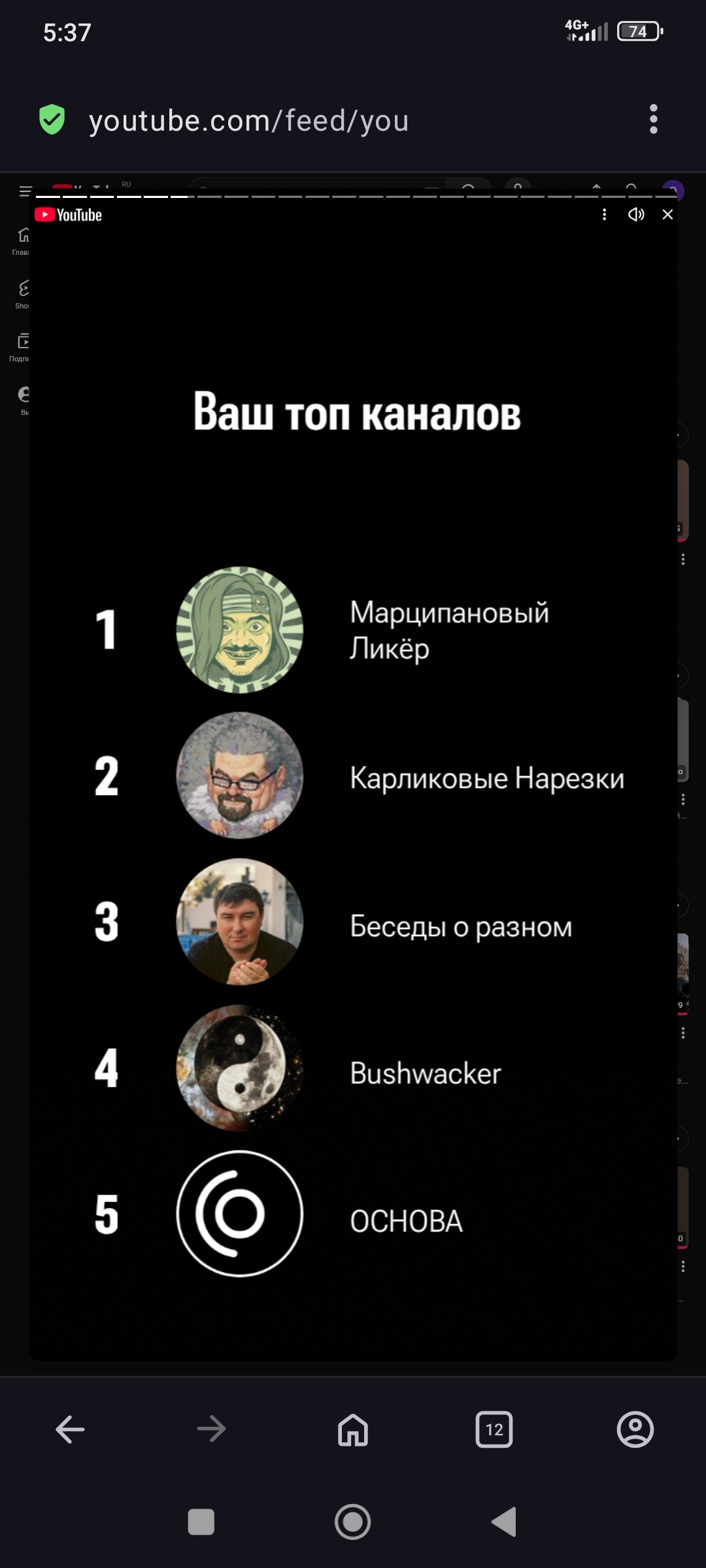Go back in the browser
The width and height of the screenshot is (706, 1568).
tap(70, 1429)
